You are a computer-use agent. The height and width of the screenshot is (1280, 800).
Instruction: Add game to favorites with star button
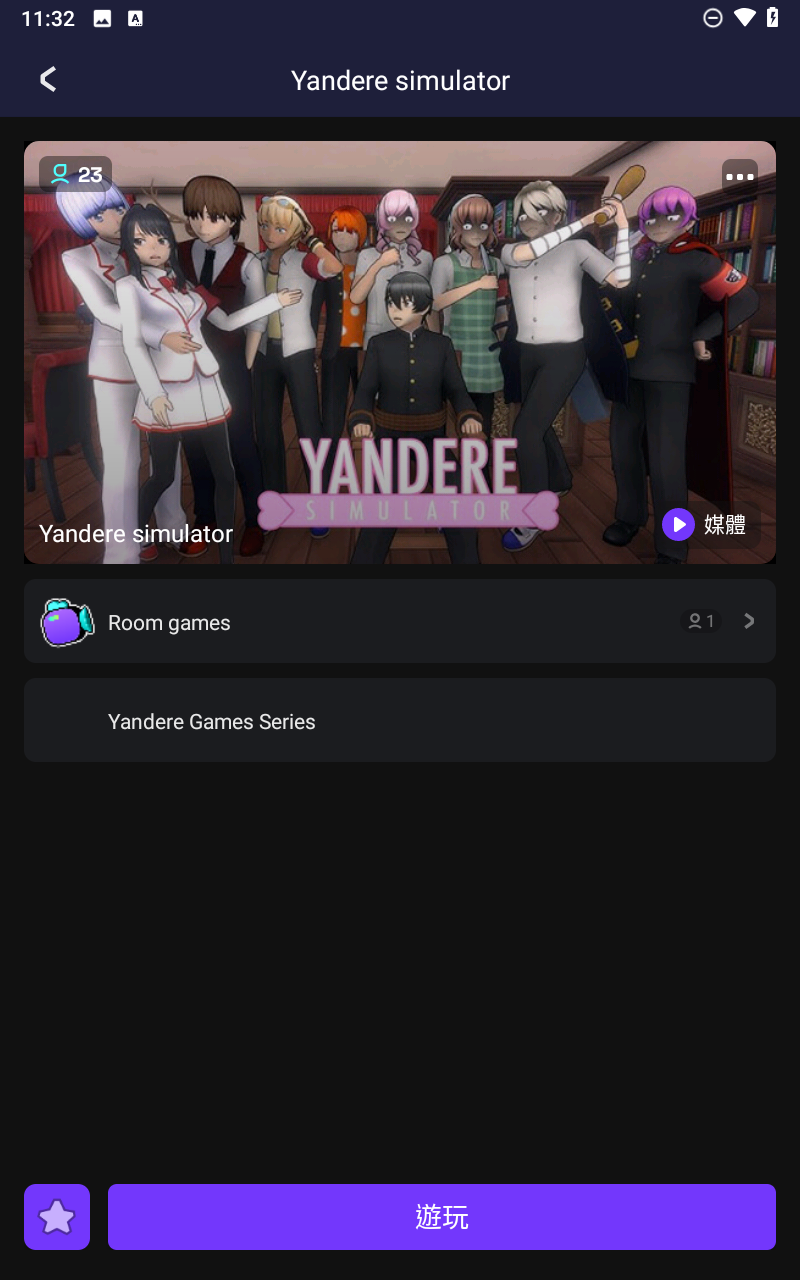pos(57,1217)
